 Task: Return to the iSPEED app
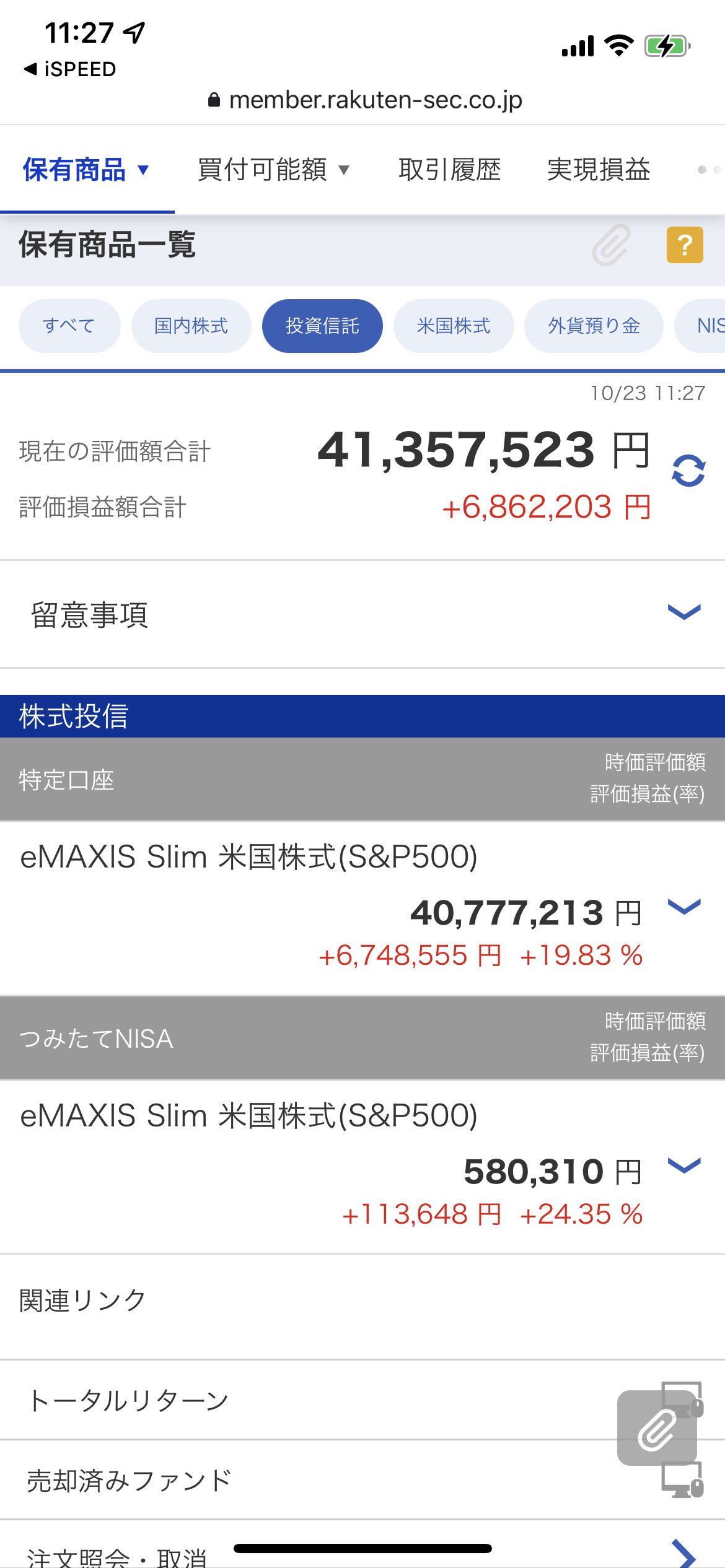[69, 69]
